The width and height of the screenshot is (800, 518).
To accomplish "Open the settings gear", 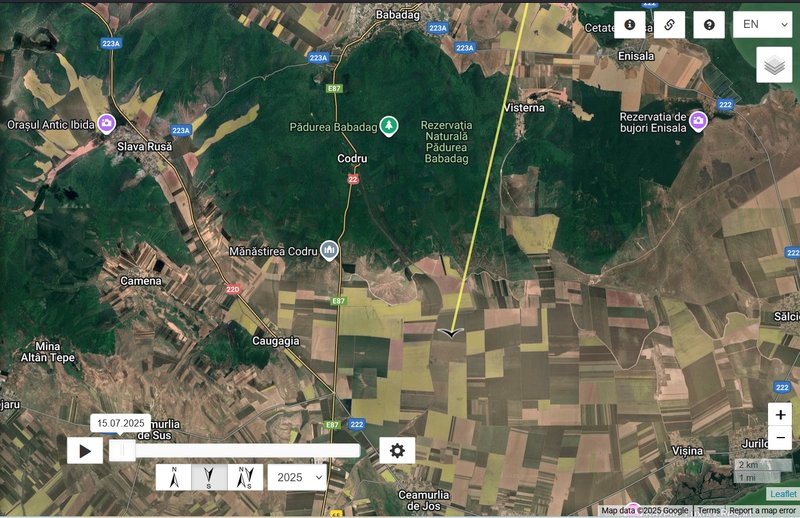I will [397, 450].
